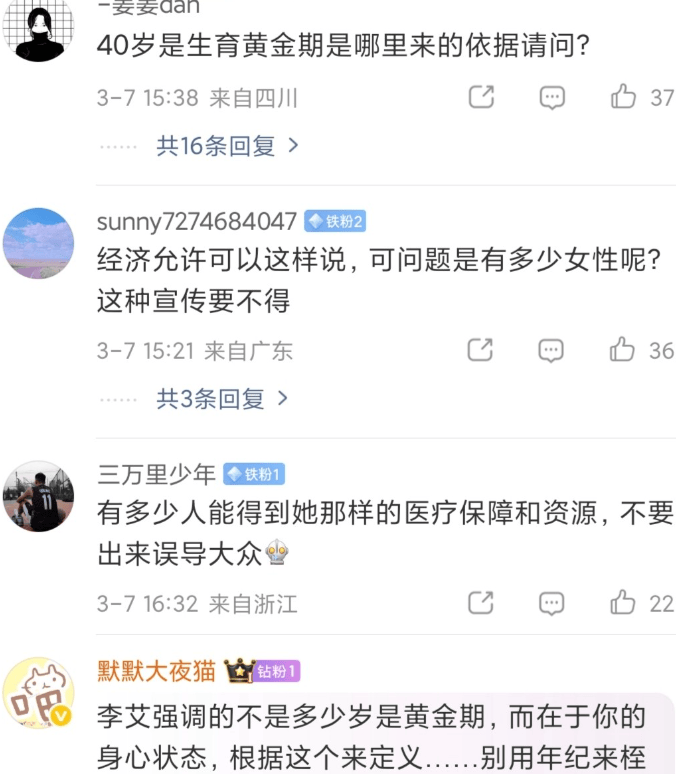
Task: Like sunny7274684047's comment
Action: click(x=623, y=350)
